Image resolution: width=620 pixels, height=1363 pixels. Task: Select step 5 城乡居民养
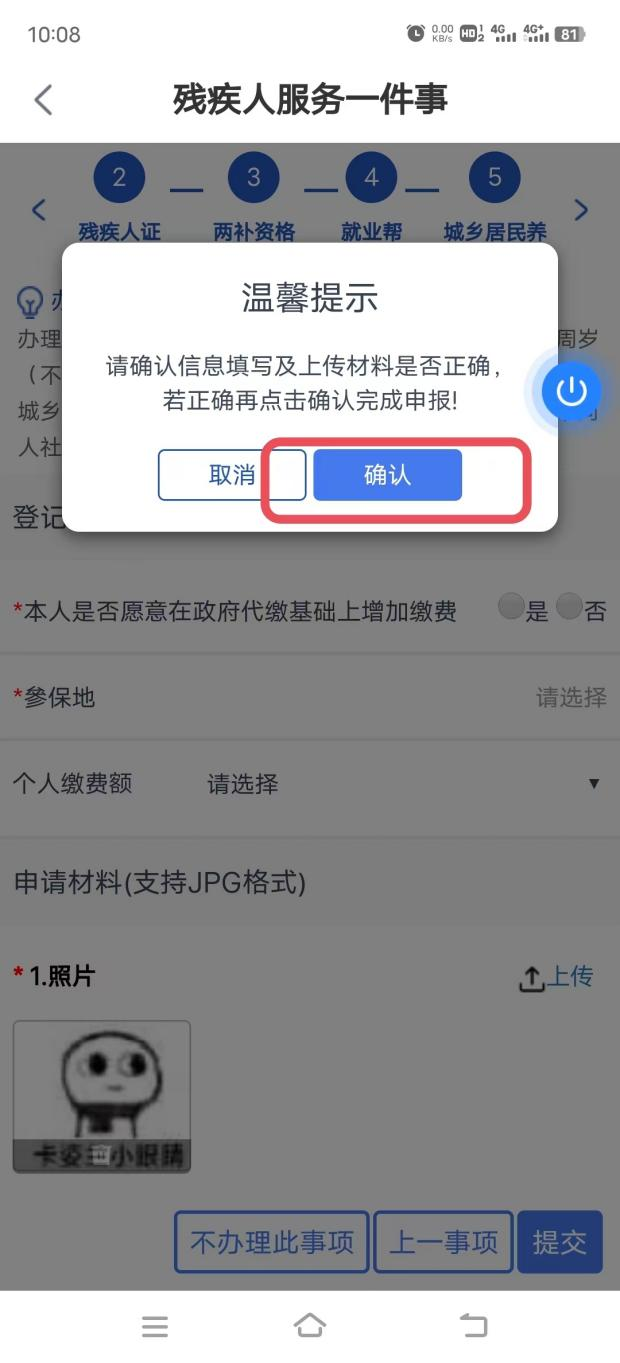[x=494, y=179]
